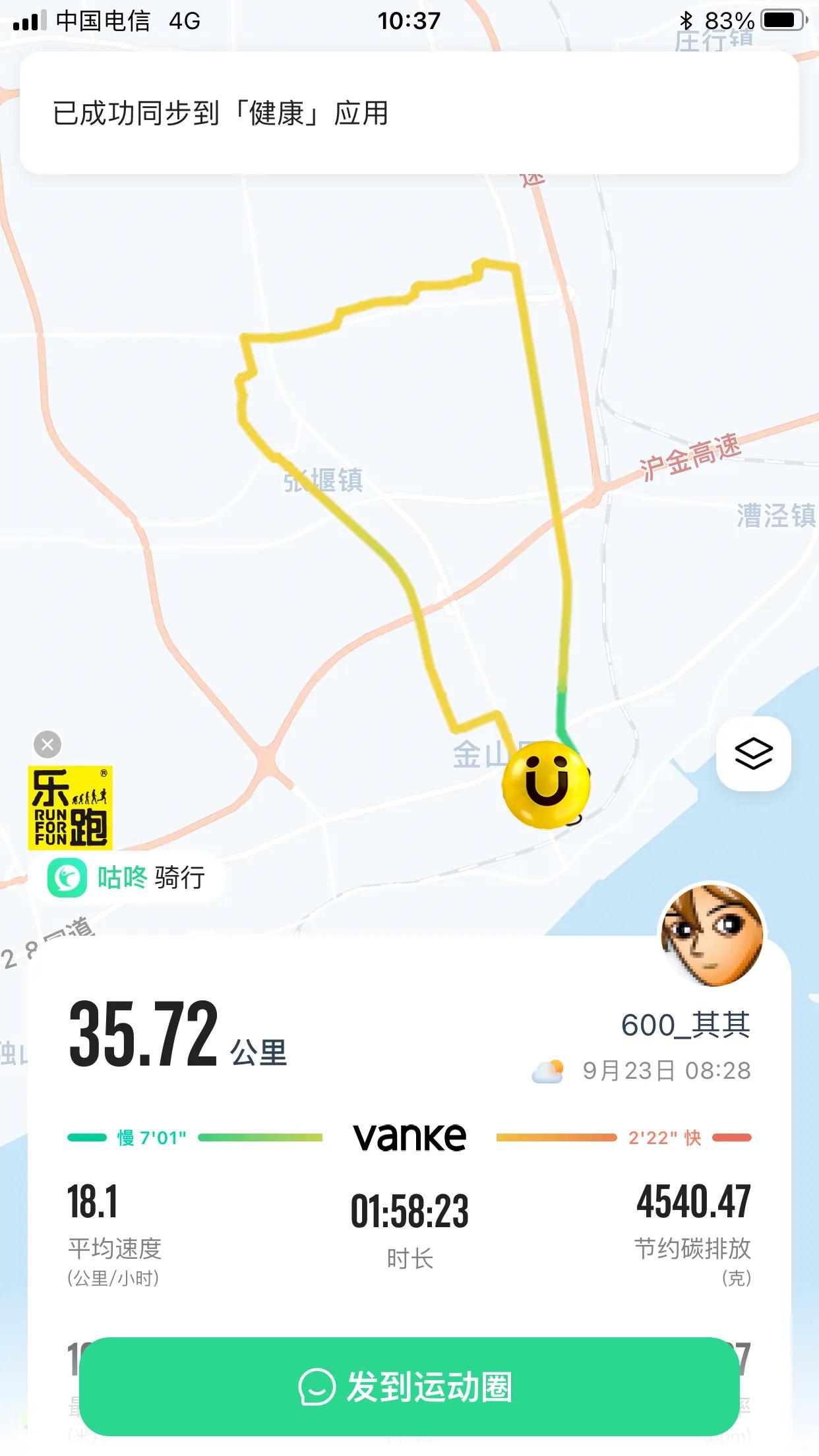Click the Bluetooth icon in status bar
The image size is (819, 1456).
tap(686, 20)
